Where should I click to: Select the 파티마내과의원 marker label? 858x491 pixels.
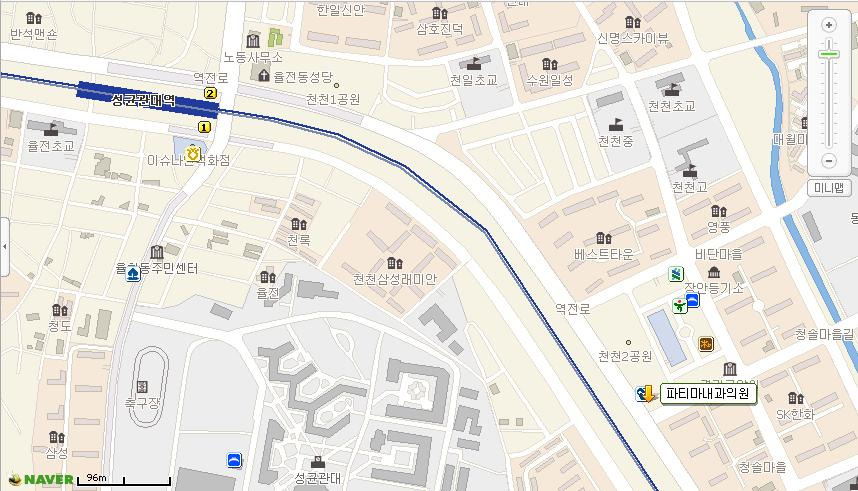710,394
